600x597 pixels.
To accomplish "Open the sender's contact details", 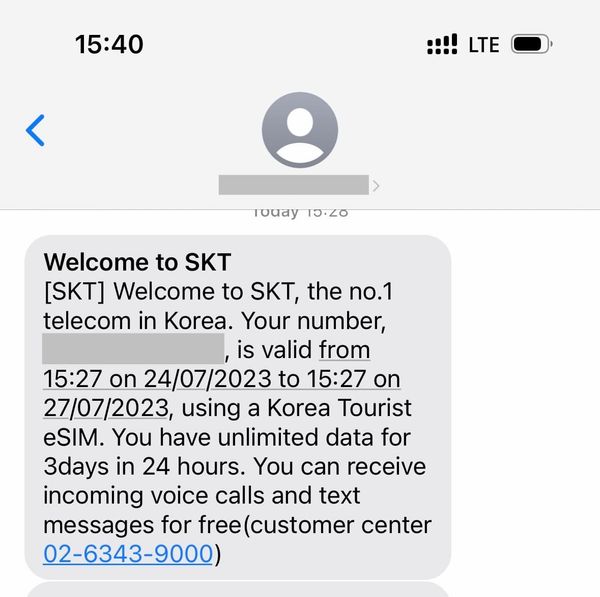I will [299, 142].
